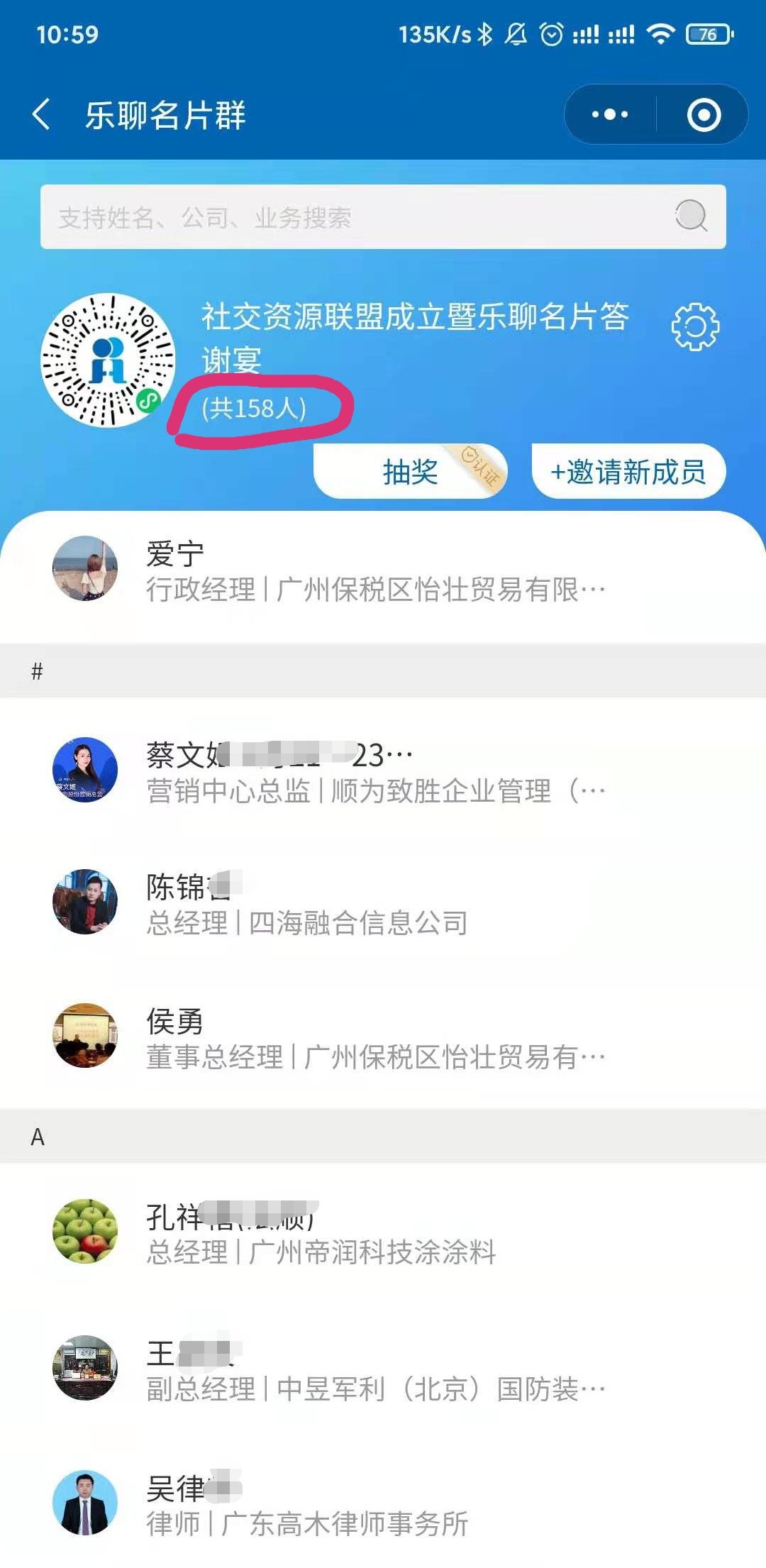
Task: Open group settings gear
Action: point(695,326)
